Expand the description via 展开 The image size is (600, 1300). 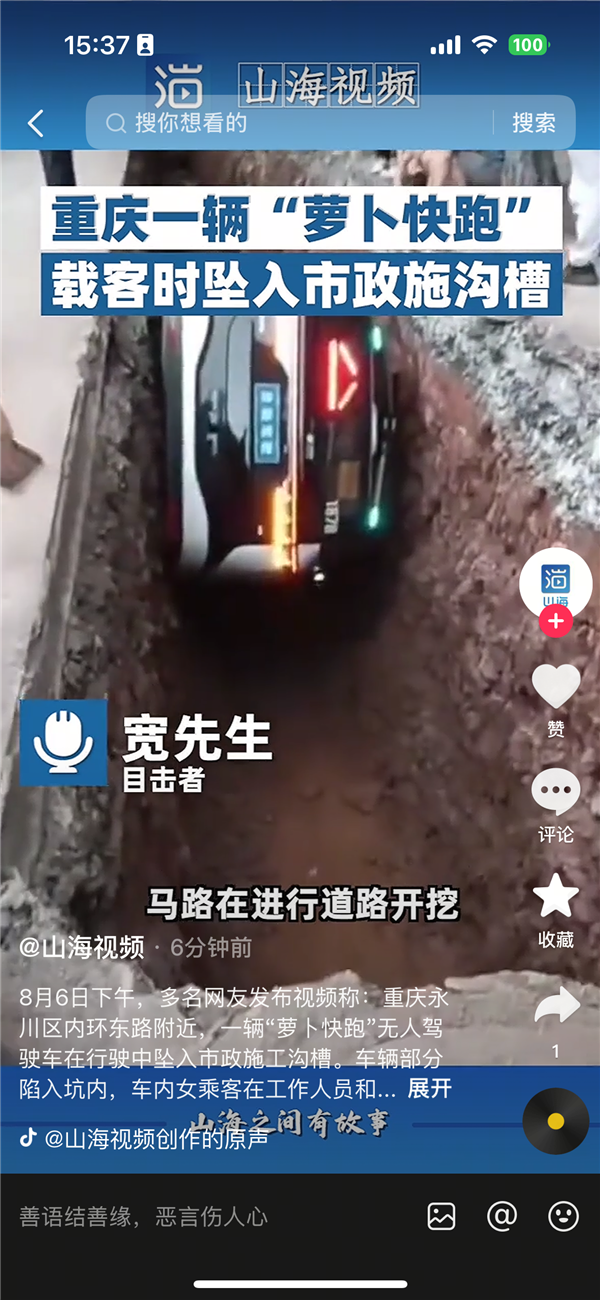click(430, 1089)
